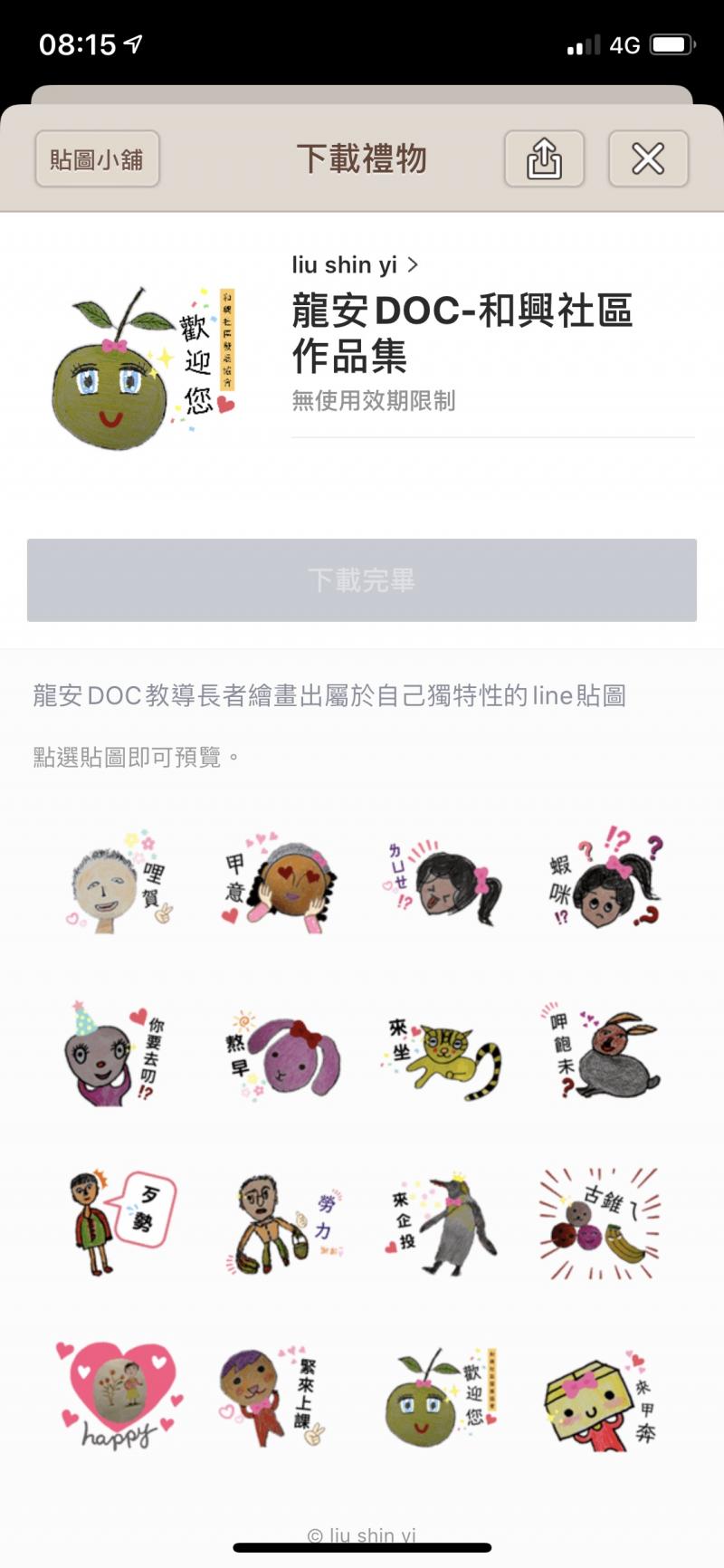Click the 下載完畢 download complete button
The width and height of the screenshot is (724, 1568).
click(x=362, y=580)
